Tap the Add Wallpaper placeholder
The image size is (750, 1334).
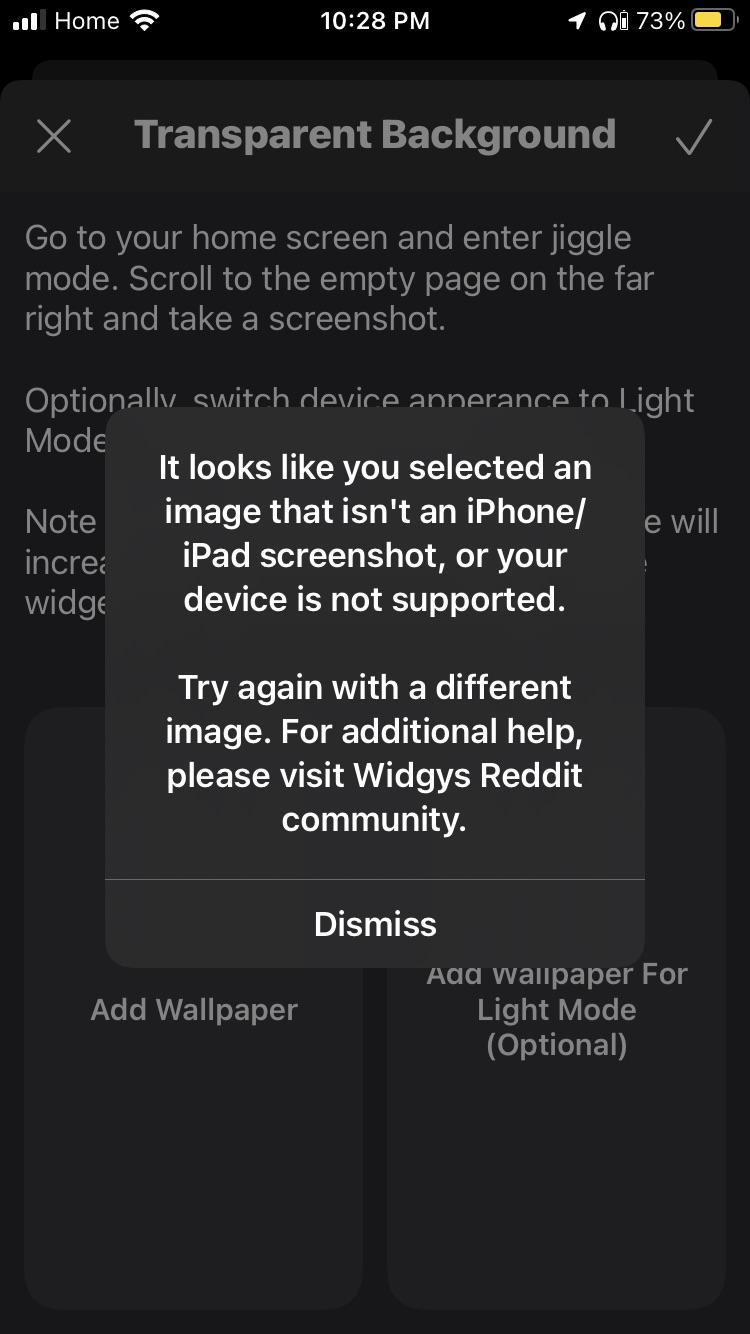click(194, 1009)
